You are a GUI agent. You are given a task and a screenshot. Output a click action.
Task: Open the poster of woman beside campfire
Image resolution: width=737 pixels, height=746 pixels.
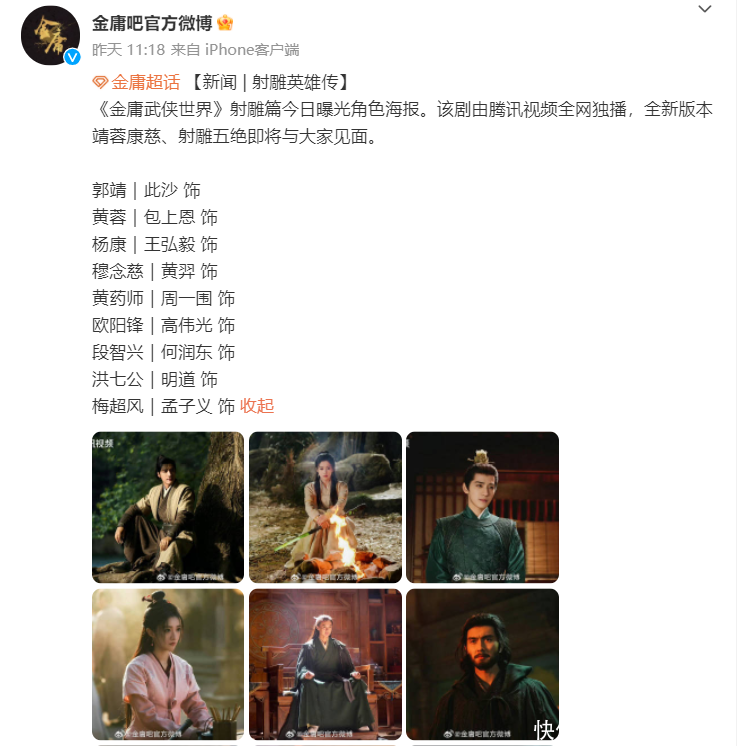click(325, 507)
